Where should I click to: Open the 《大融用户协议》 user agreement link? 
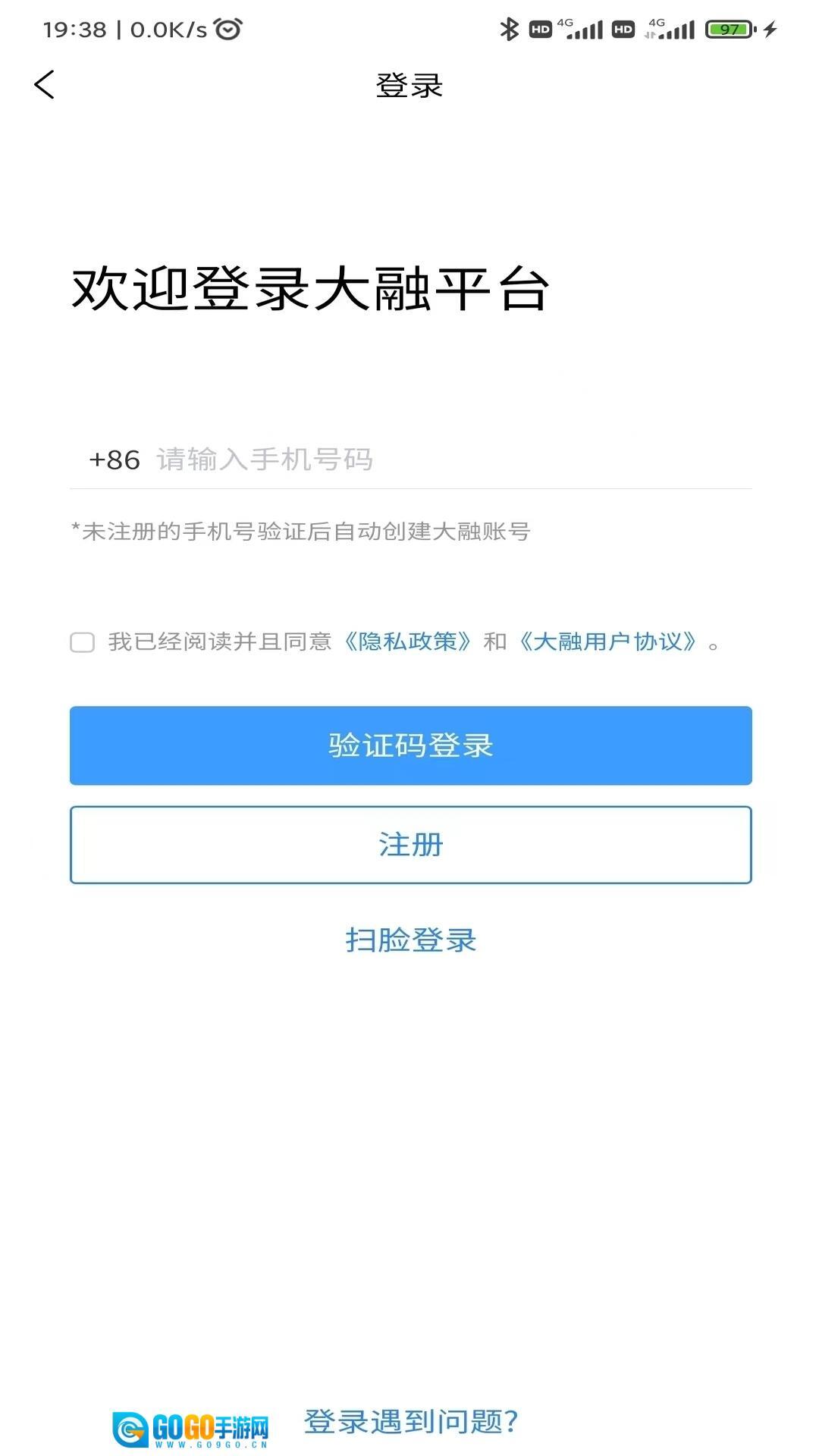pos(607,642)
